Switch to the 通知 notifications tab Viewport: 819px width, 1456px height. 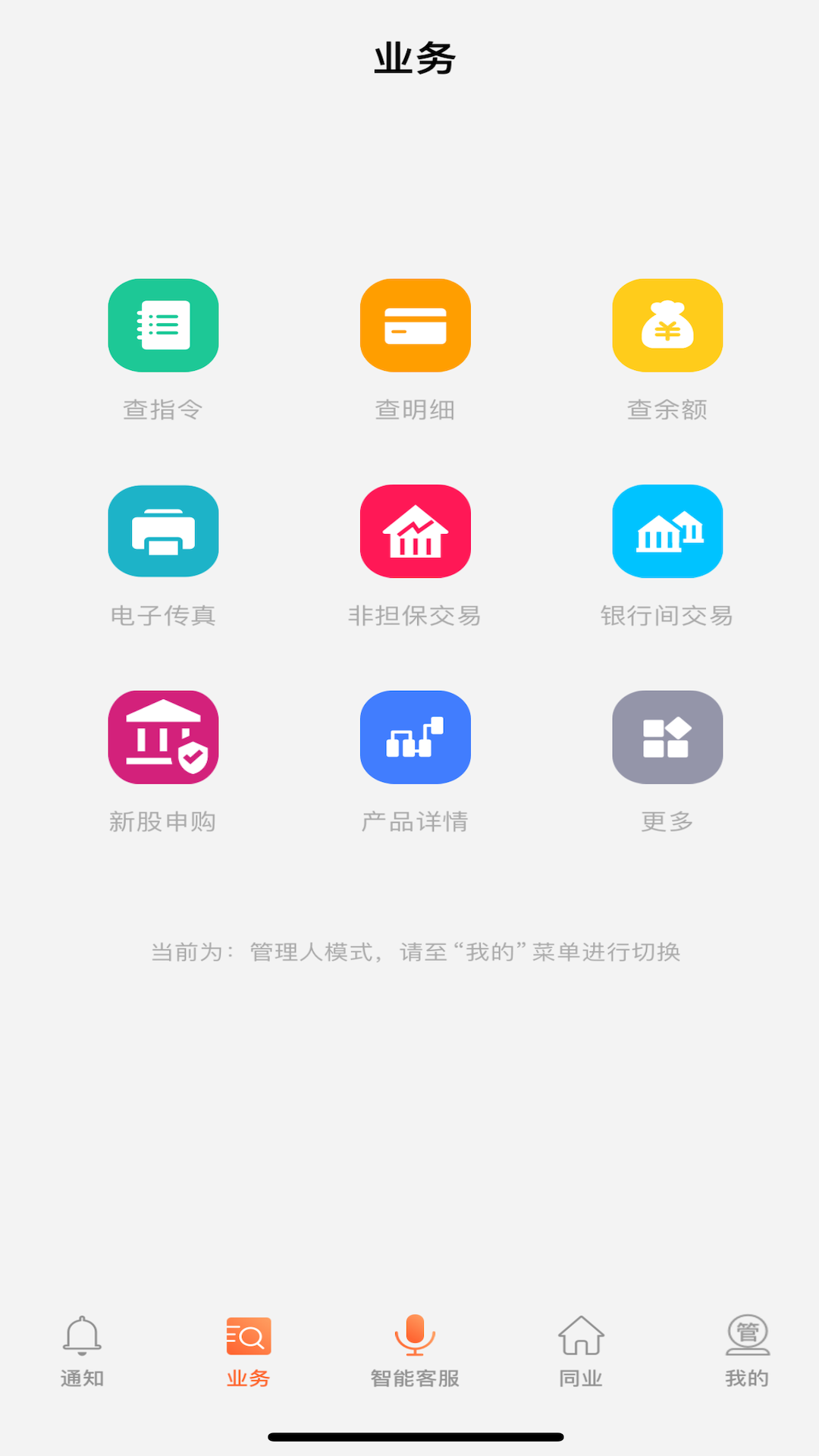82,1354
